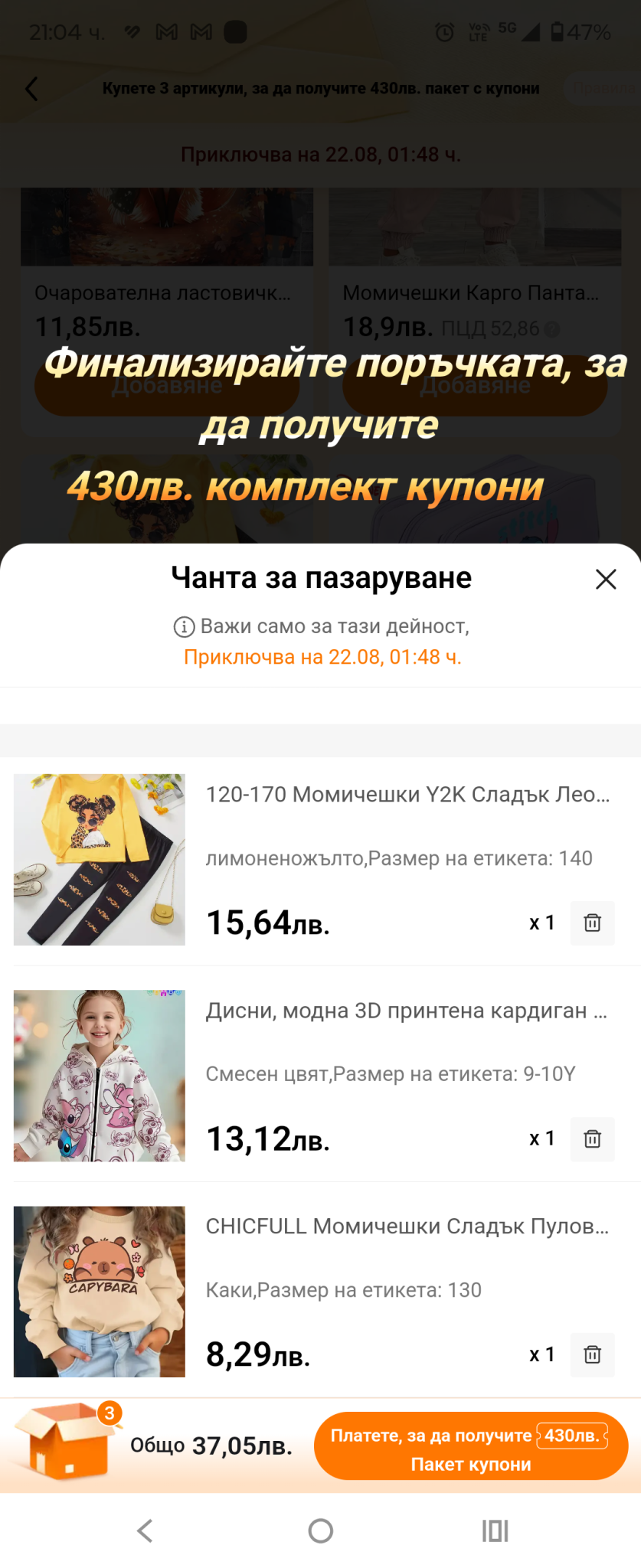This screenshot has width=641, height=1568.
Task: Open the 120-170 Y2K girls outfit product
Action: [x=407, y=795]
